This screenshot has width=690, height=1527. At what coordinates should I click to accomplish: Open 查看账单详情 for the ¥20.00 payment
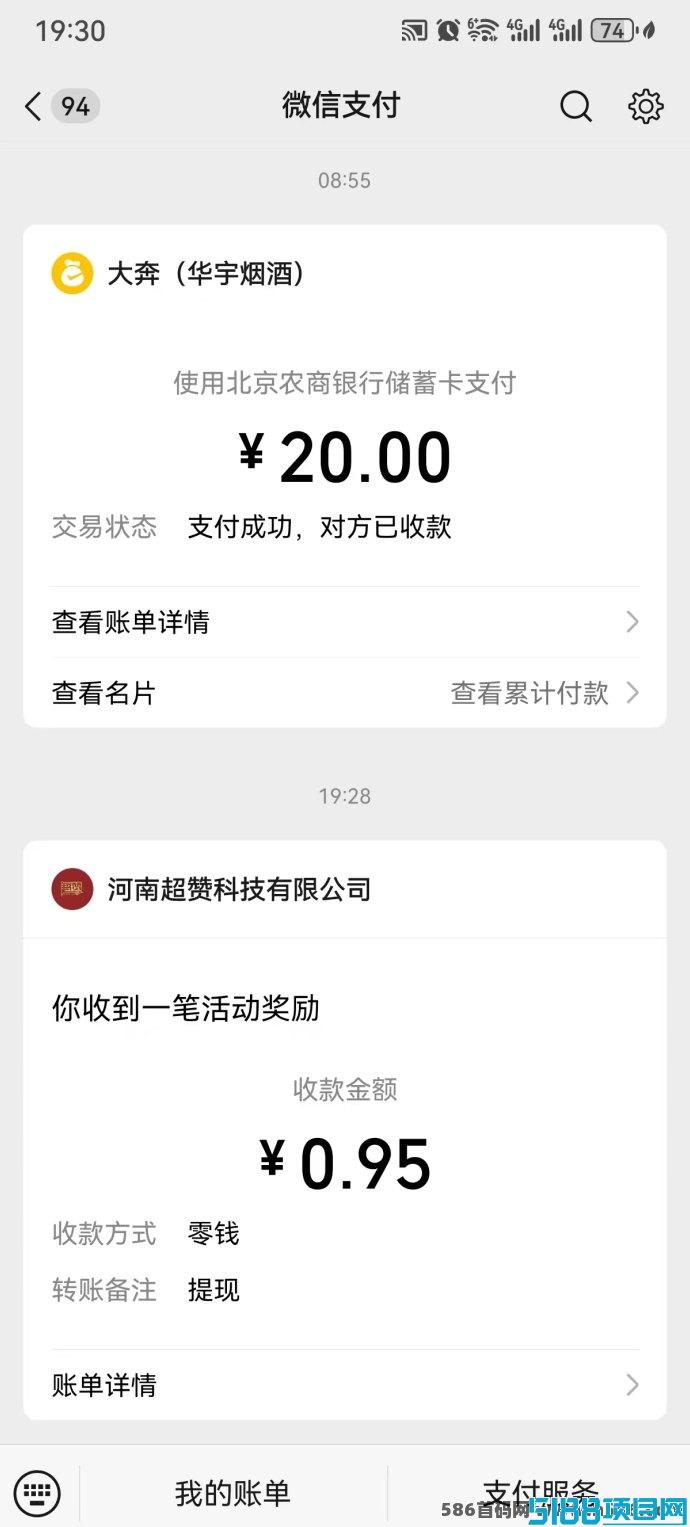coord(345,622)
